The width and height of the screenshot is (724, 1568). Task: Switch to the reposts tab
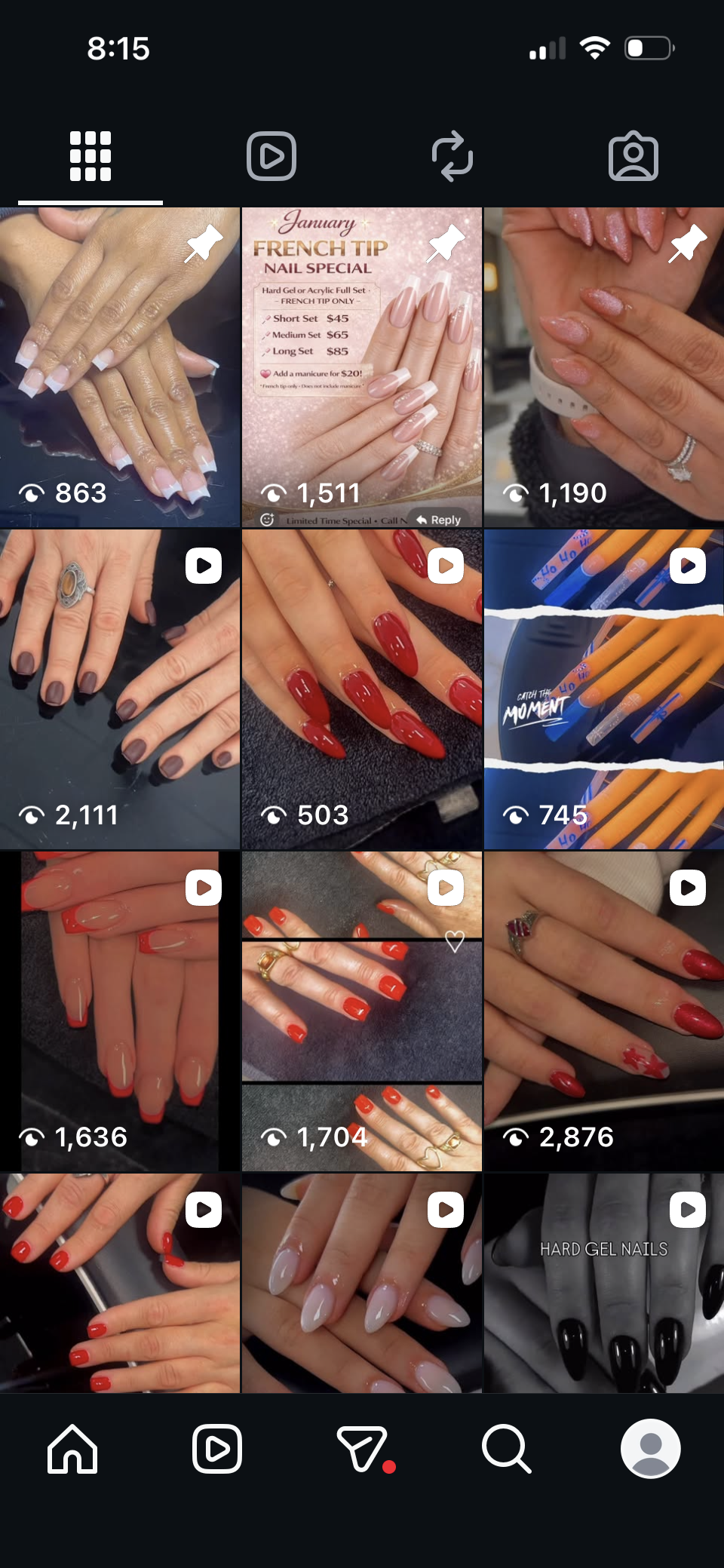pyautogui.click(x=452, y=156)
